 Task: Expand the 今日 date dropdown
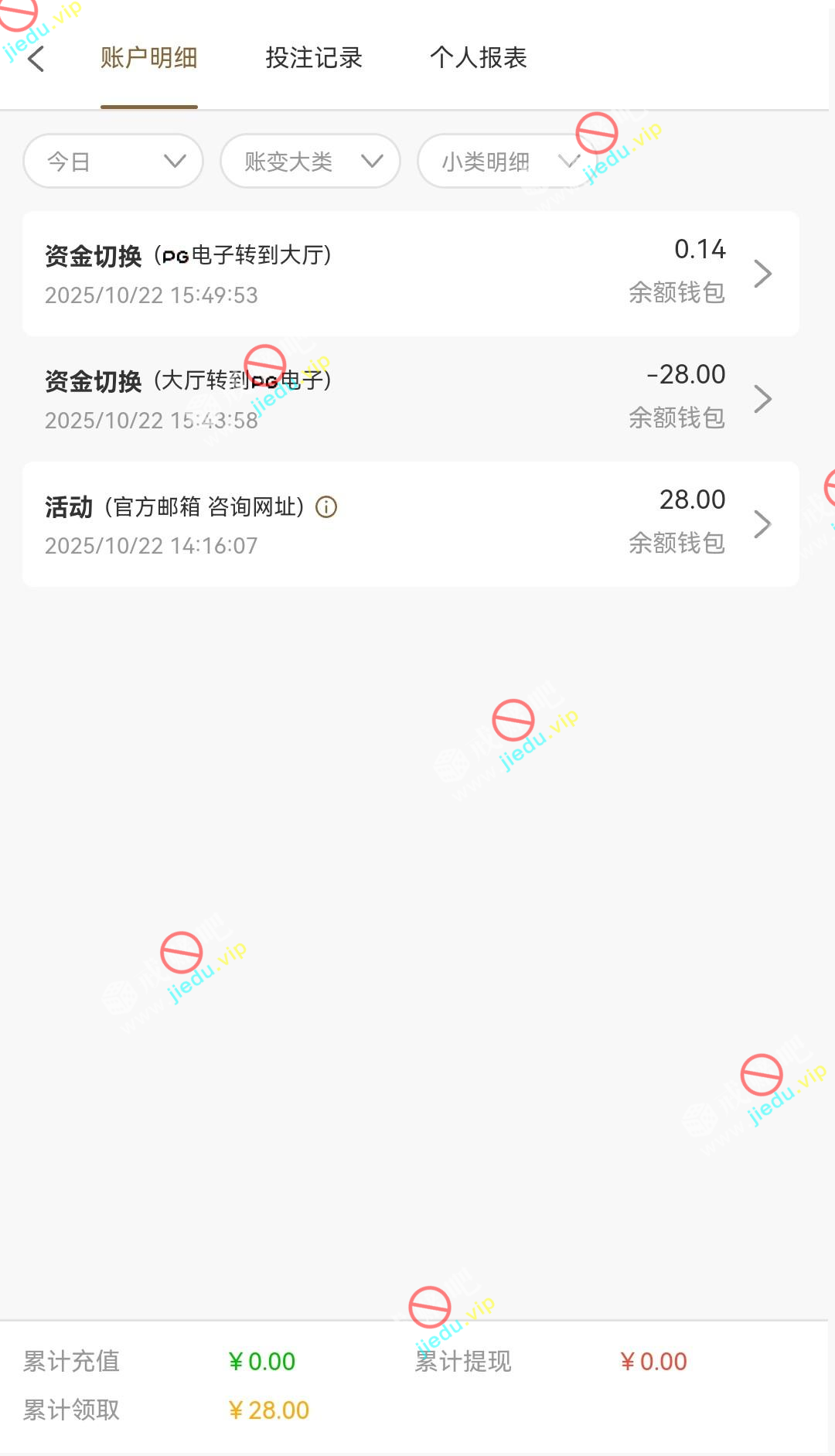point(114,161)
